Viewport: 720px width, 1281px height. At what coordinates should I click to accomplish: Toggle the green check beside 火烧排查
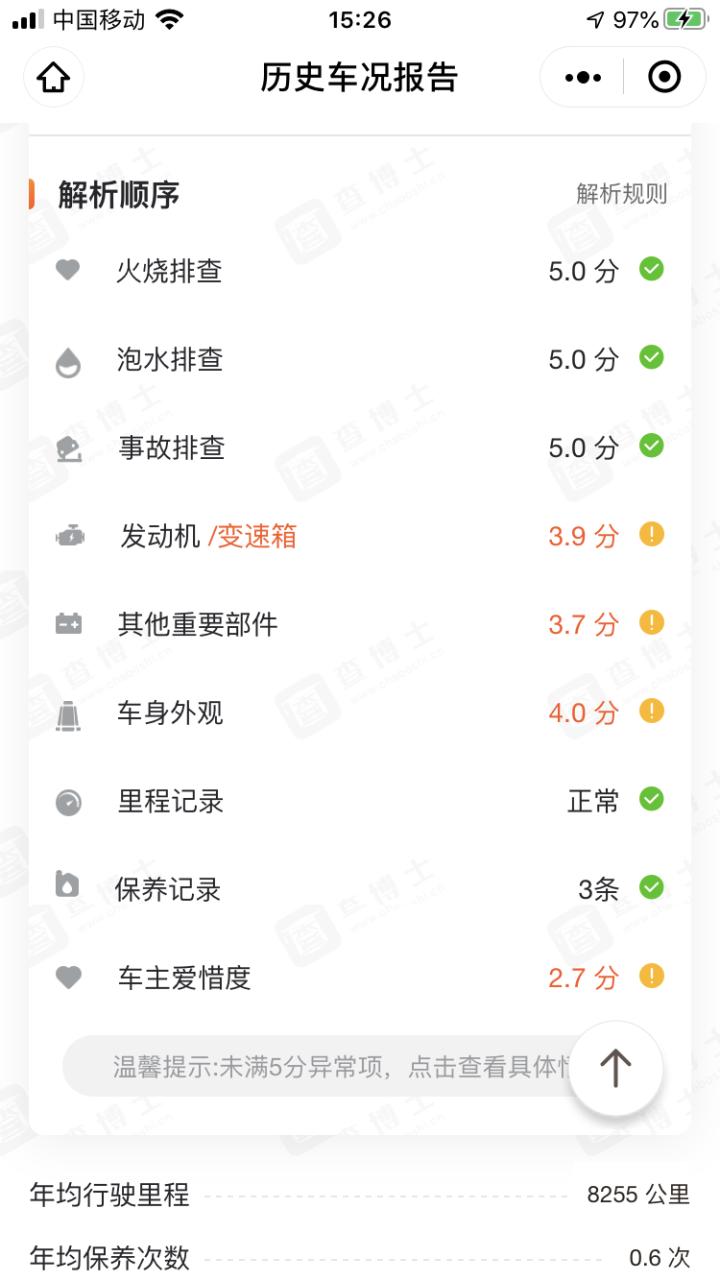point(651,270)
